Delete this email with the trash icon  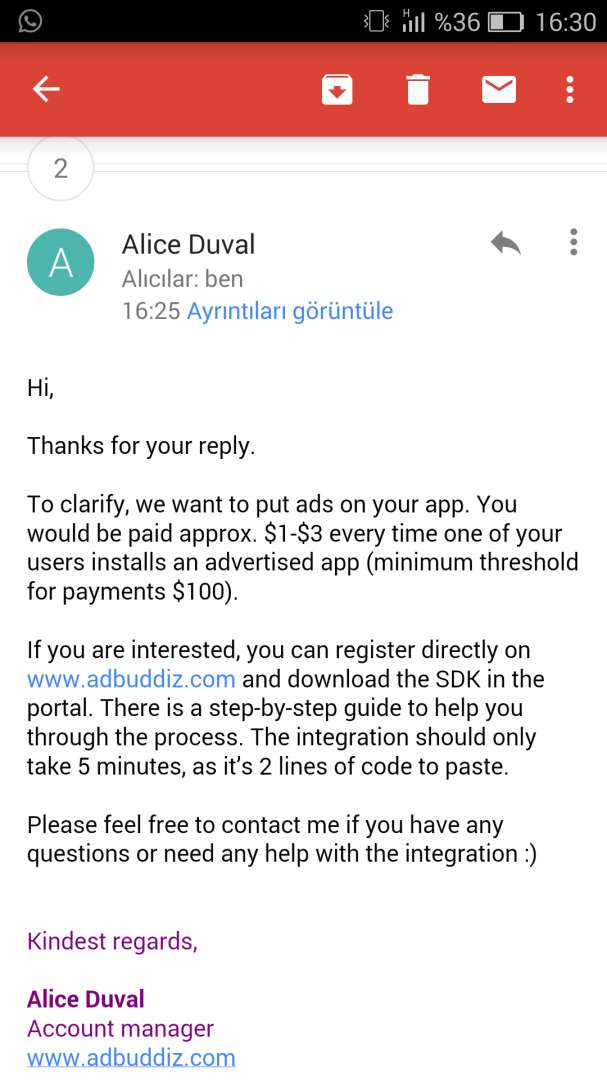[418, 90]
